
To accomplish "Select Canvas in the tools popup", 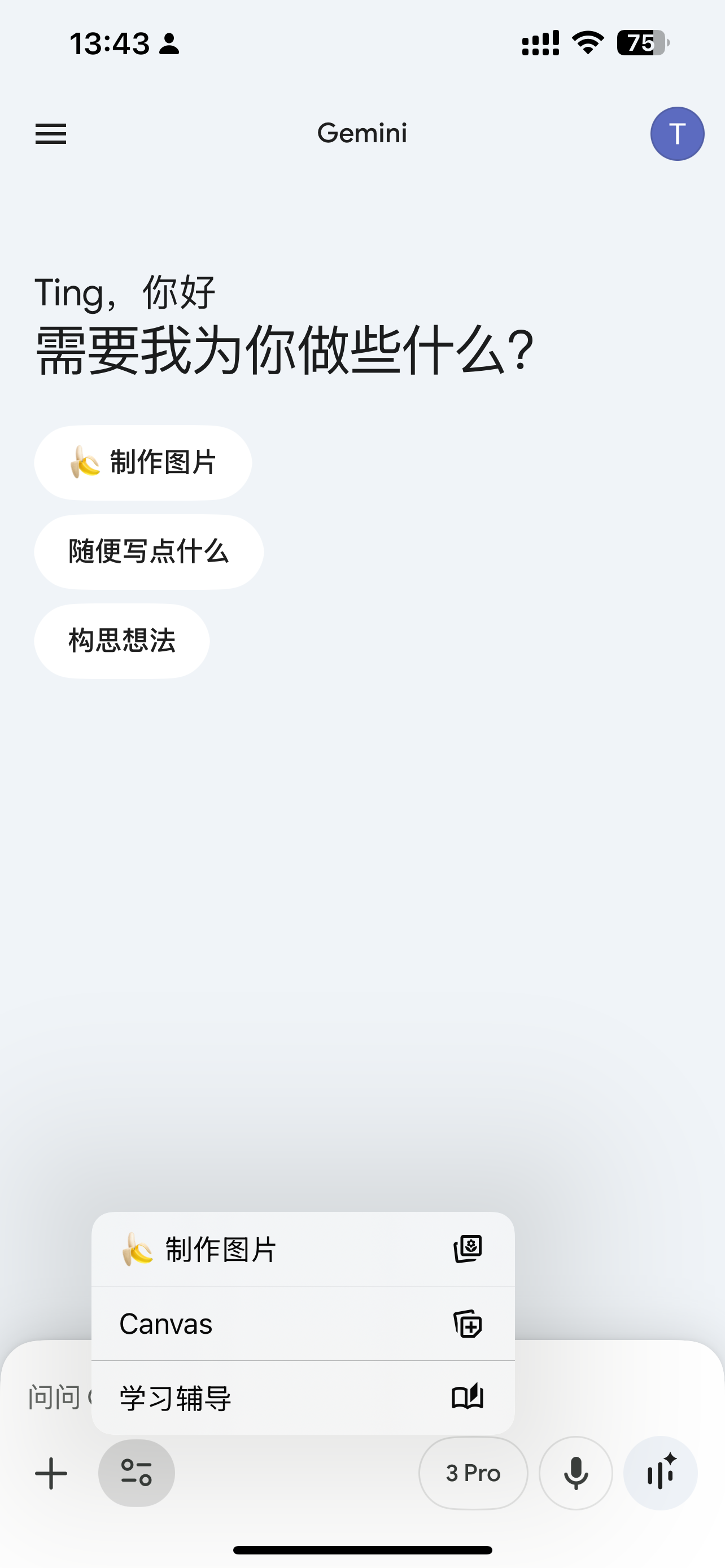I will (303, 1324).
